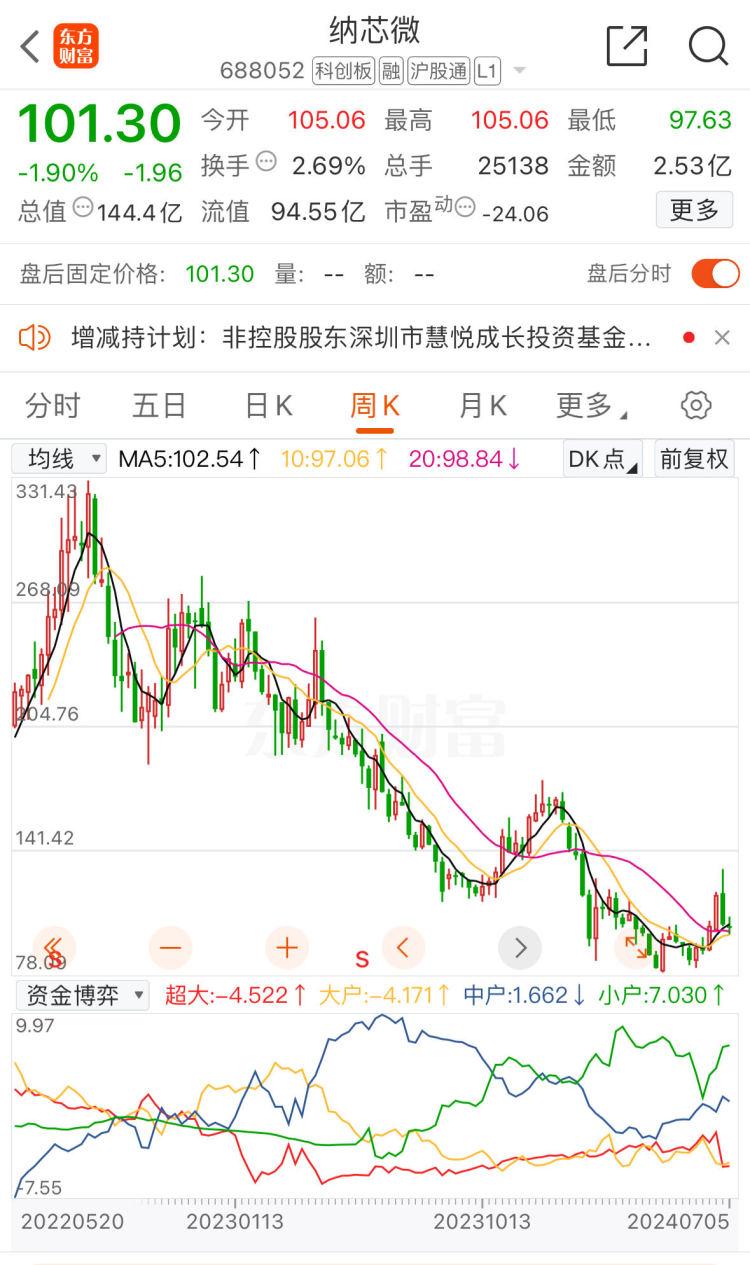Dismiss the 增减持计划 notice
750x1265 pixels.
pyautogui.click(x=722, y=338)
